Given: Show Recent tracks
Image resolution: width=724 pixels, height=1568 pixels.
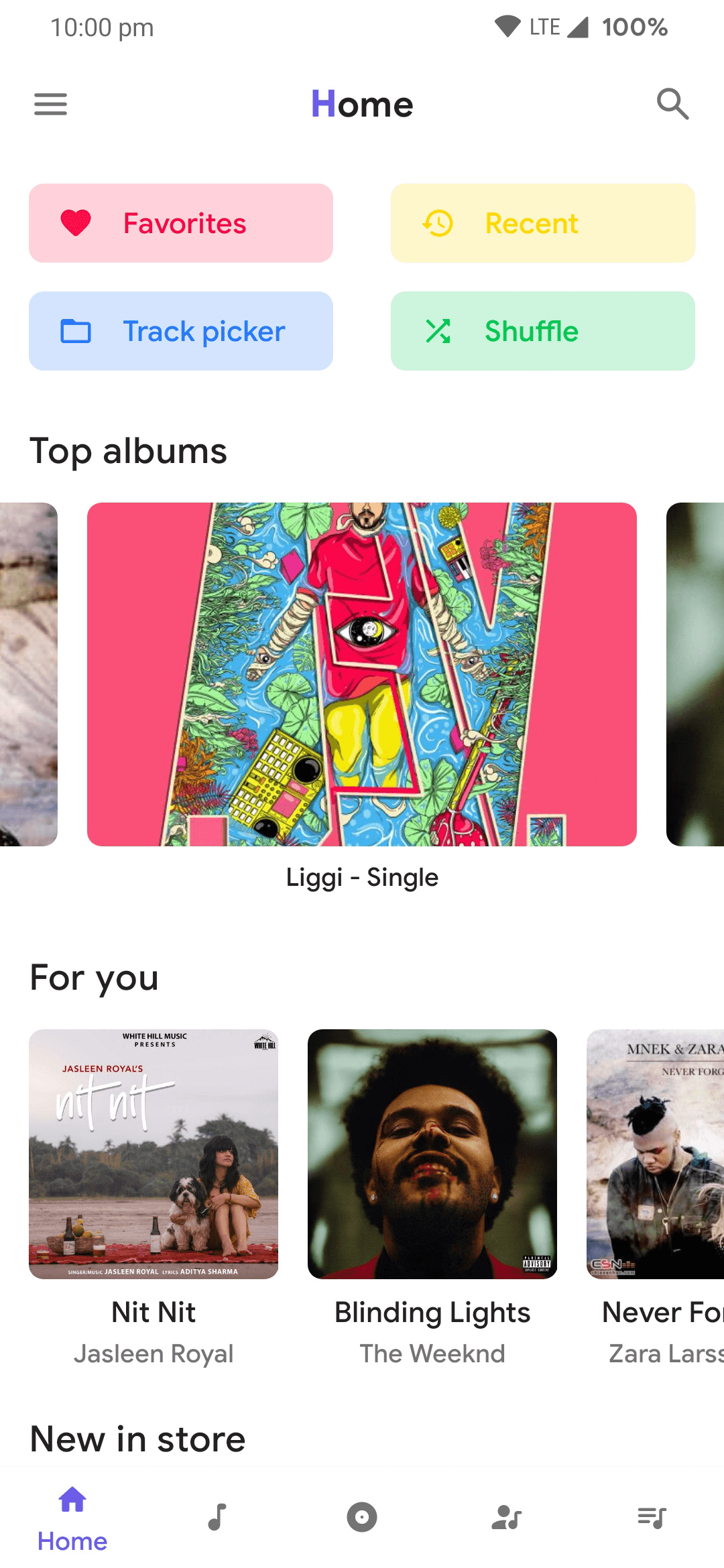Looking at the screenshot, I should [542, 223].
